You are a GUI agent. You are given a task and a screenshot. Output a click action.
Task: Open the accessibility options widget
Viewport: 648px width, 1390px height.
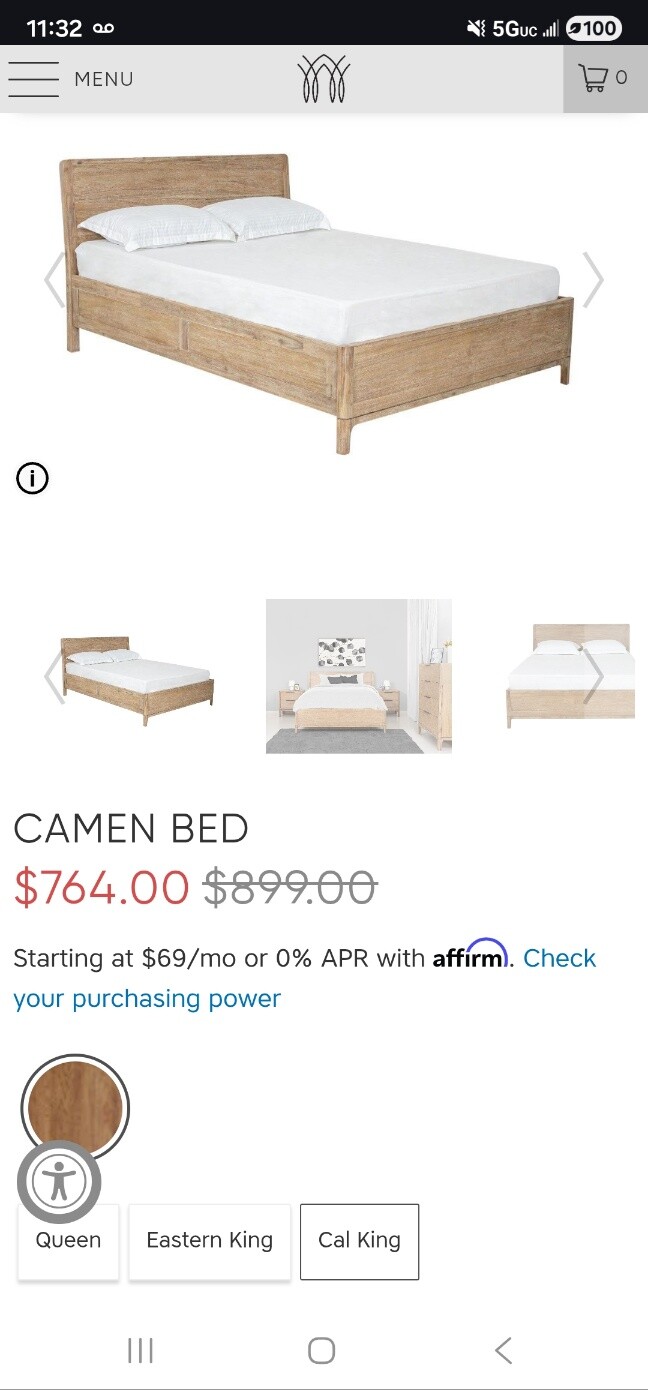tap(59, 1182)
